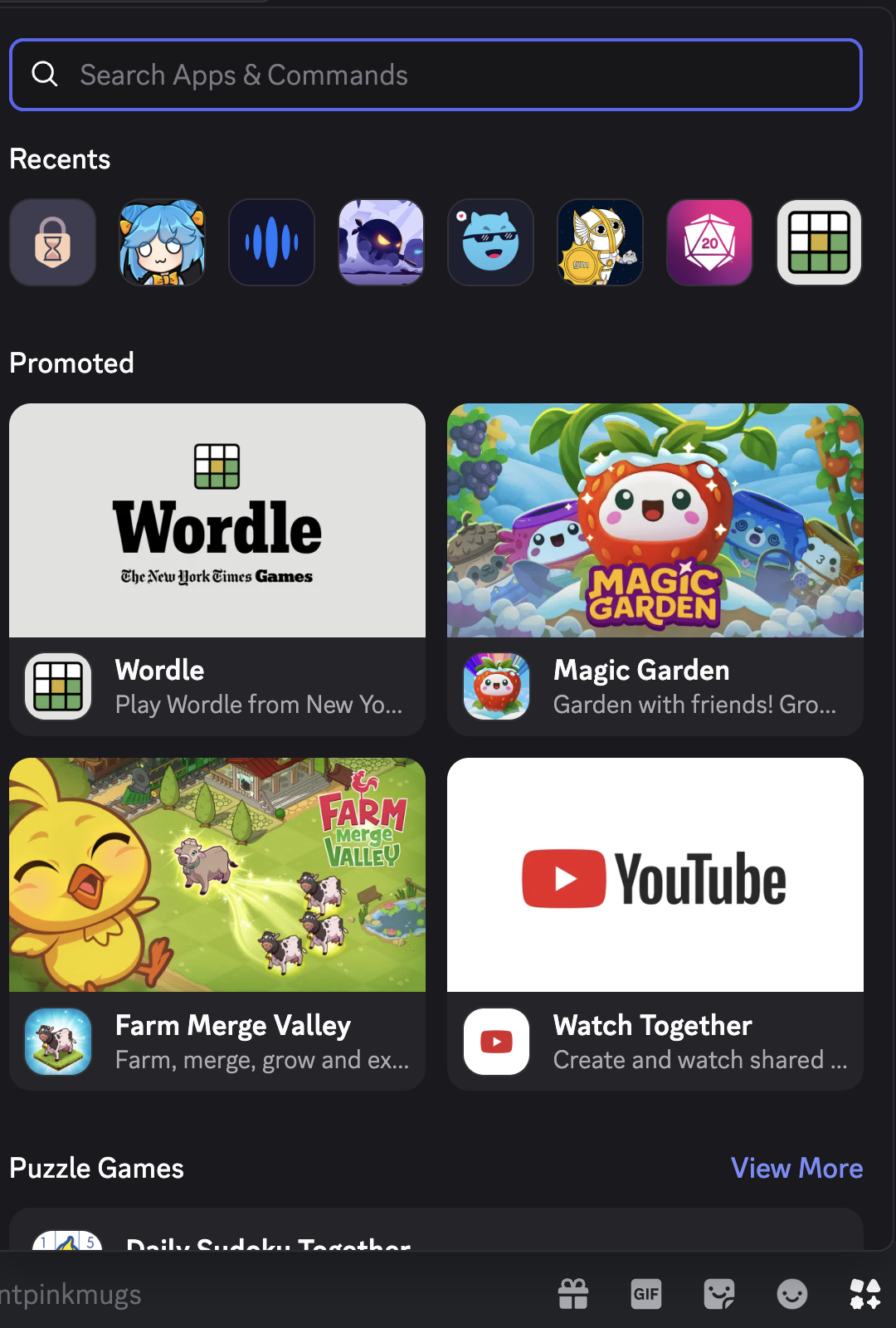Open the gift icon in the message bar

point(573,1293)
